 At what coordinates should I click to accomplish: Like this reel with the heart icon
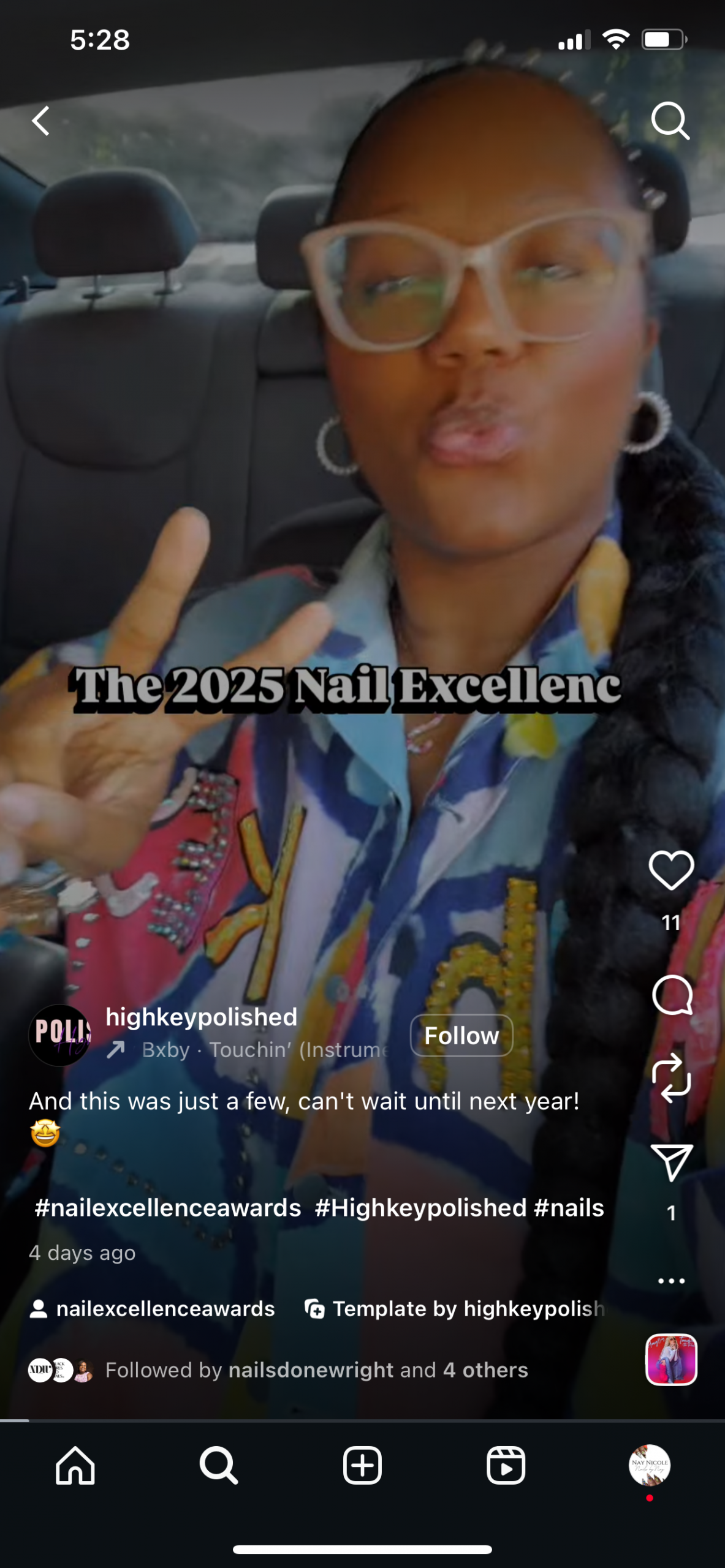671,870
